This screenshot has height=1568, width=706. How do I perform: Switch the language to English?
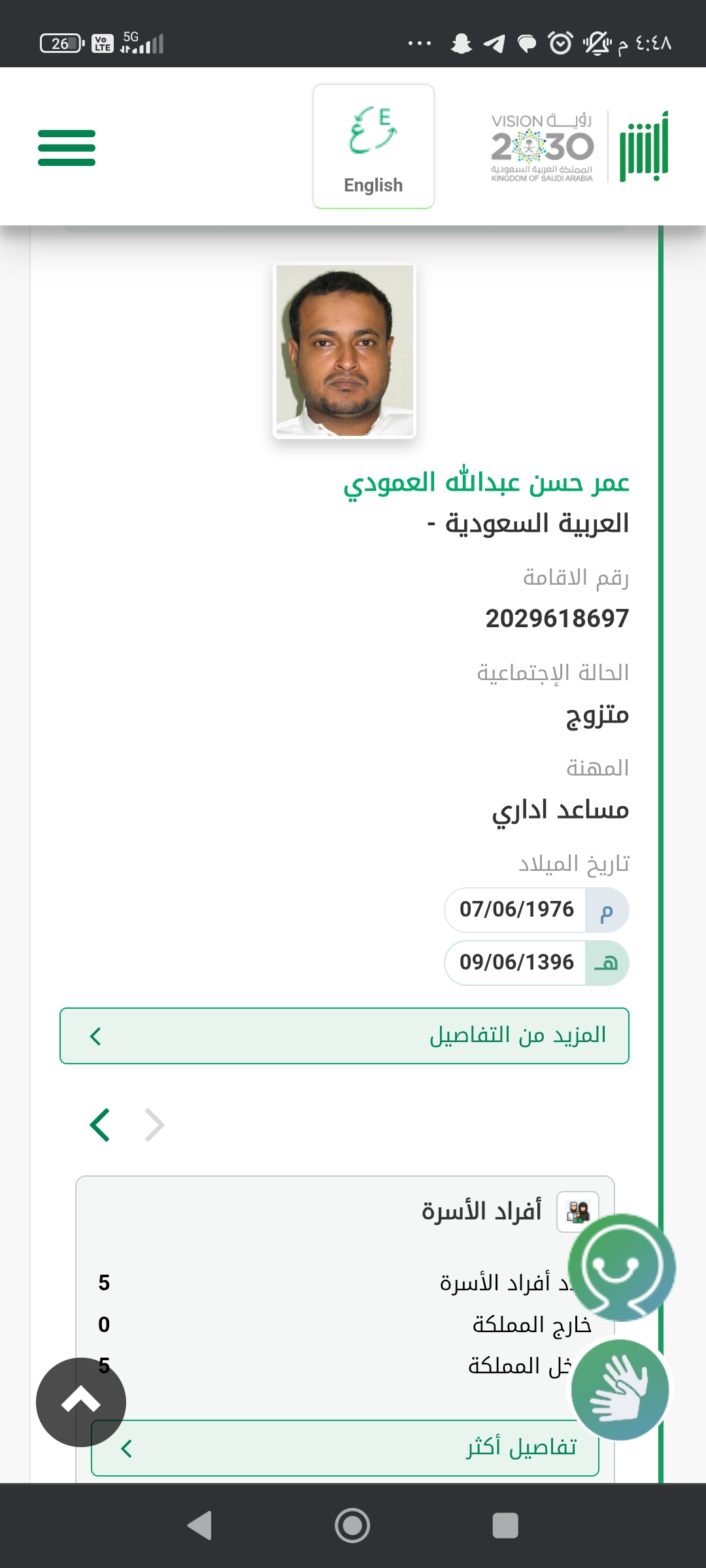(373, 147)
